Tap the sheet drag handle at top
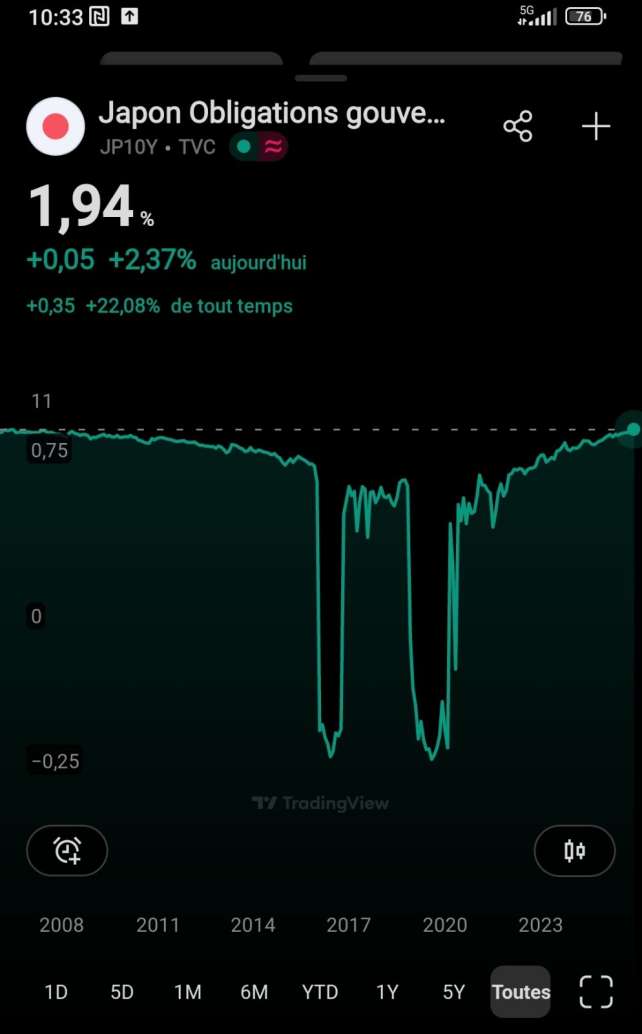642x1034 pixels. tap(321, 78)
